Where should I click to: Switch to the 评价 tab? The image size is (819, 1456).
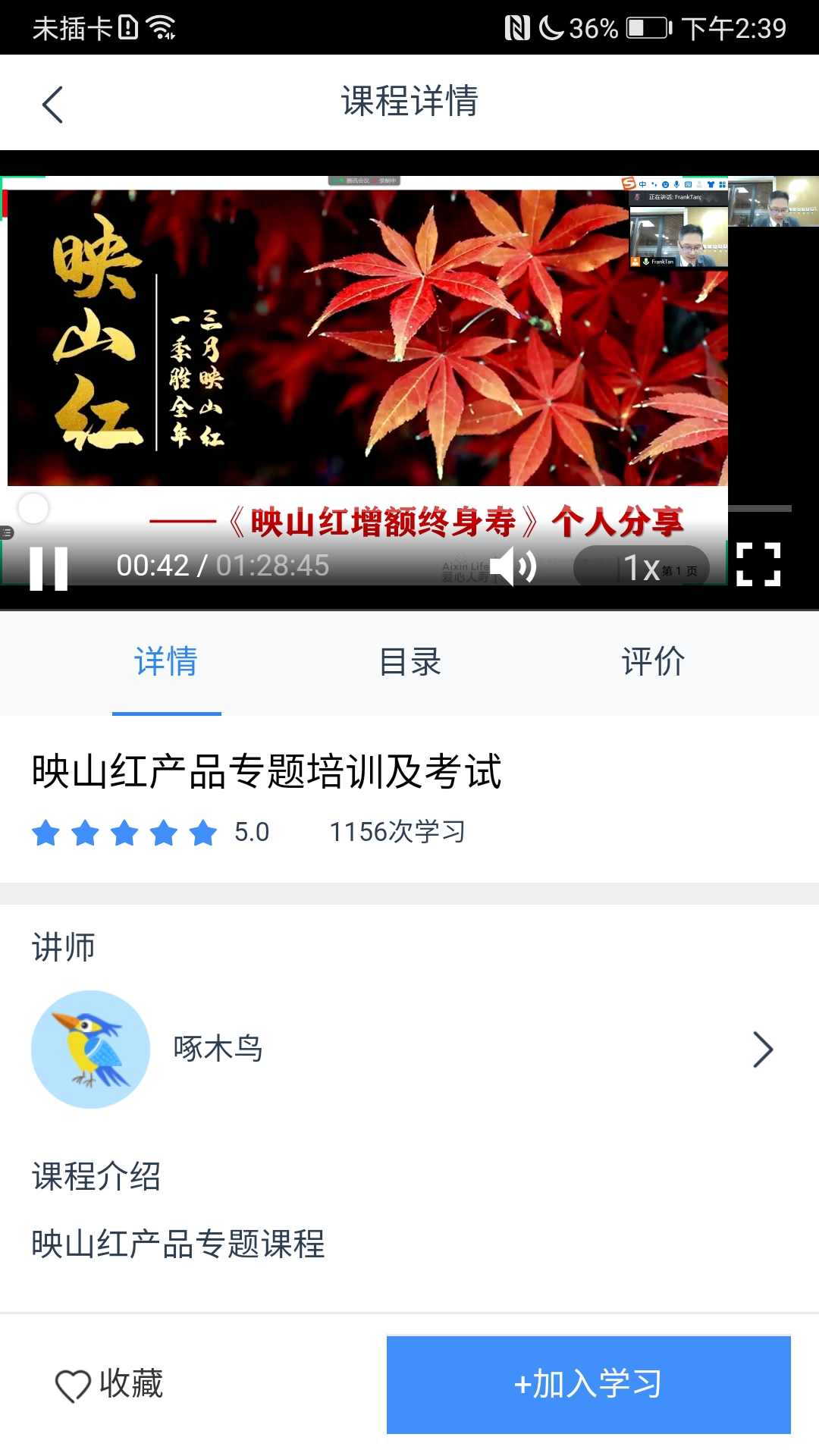pyautogui.click(x=653, y=662)
